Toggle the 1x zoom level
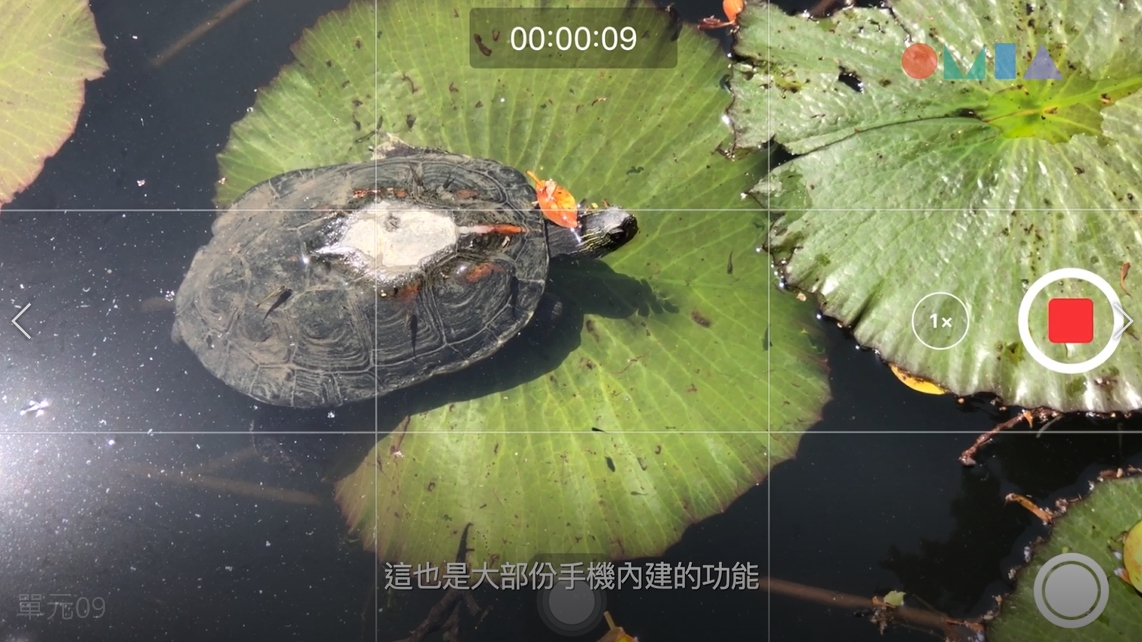Image resolution: width=1142 pixels, height=642 pixels. (940, 321)
